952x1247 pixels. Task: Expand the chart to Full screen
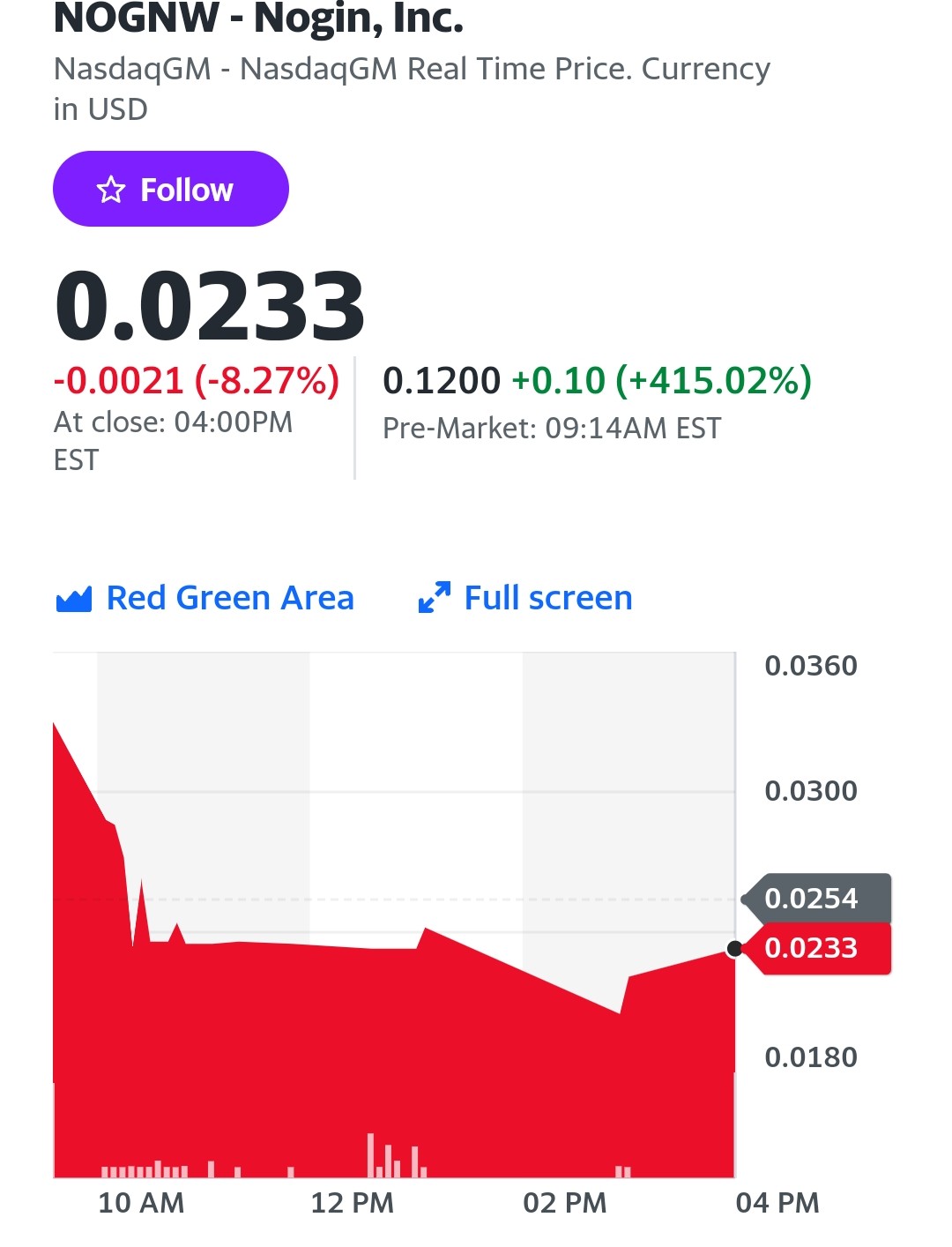525,598
